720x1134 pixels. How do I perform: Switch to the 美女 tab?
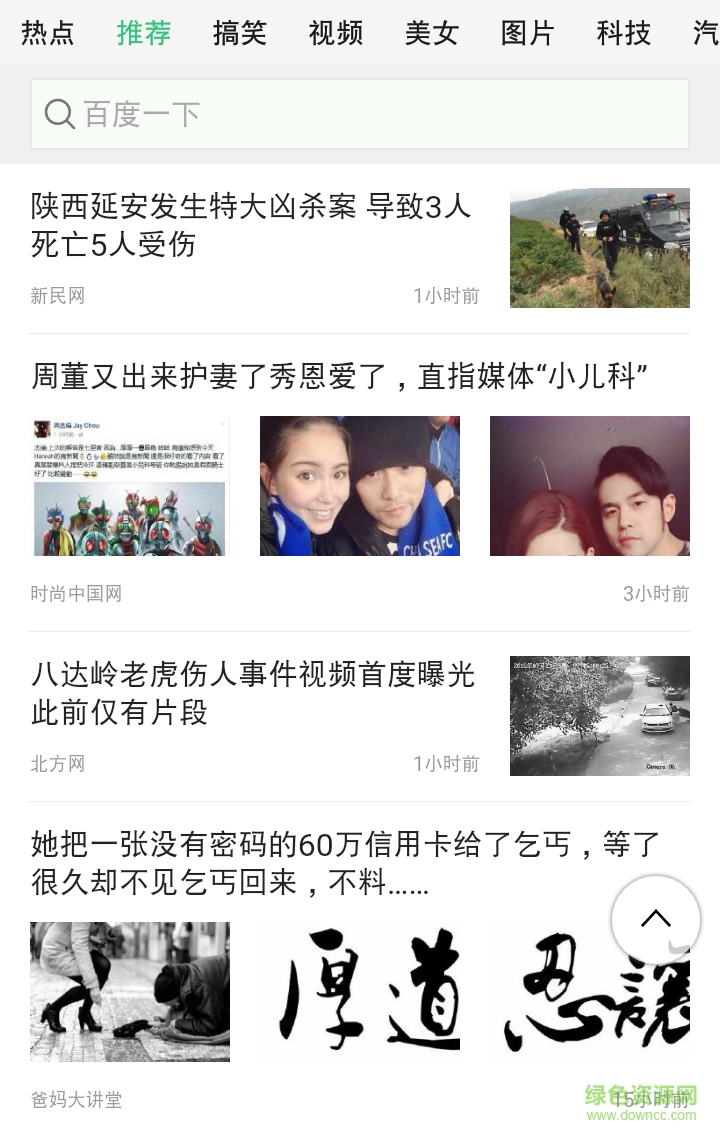(432, 33)
